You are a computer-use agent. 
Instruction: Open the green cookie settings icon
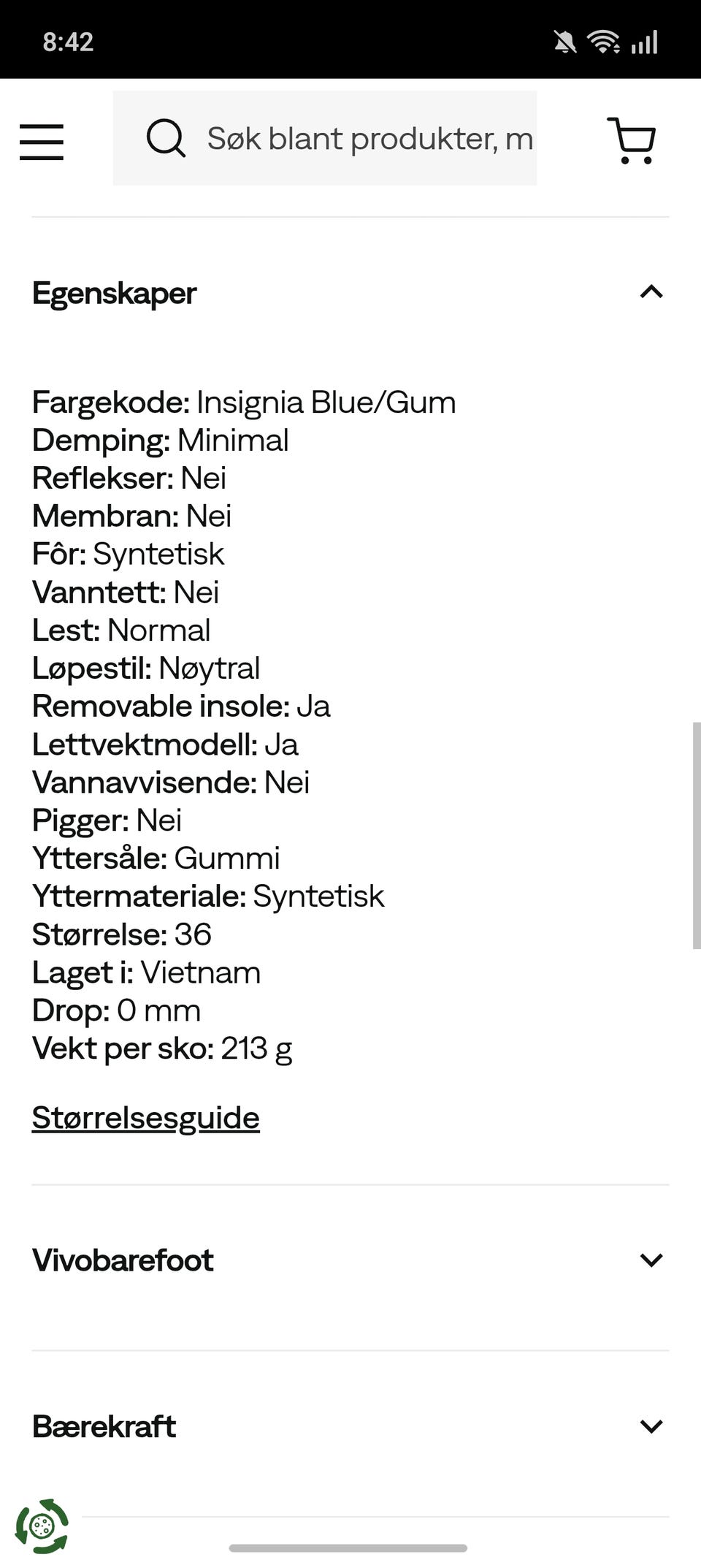(x=42, y=1526)
